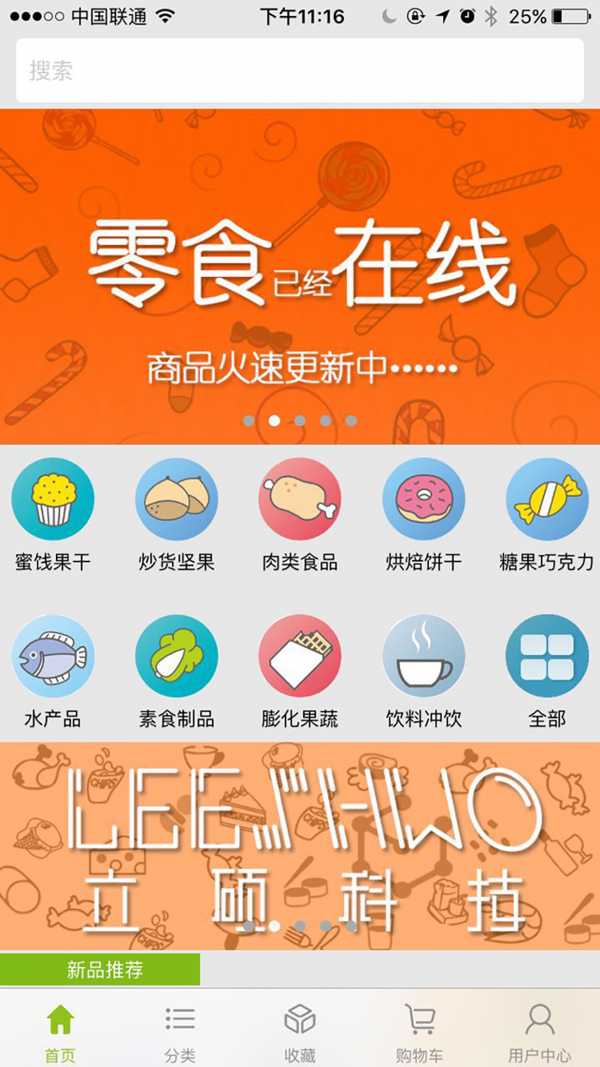This screenshot has width=600, height=1067.
Task: Open the 收藏 tab
Action: (300, 1030)
